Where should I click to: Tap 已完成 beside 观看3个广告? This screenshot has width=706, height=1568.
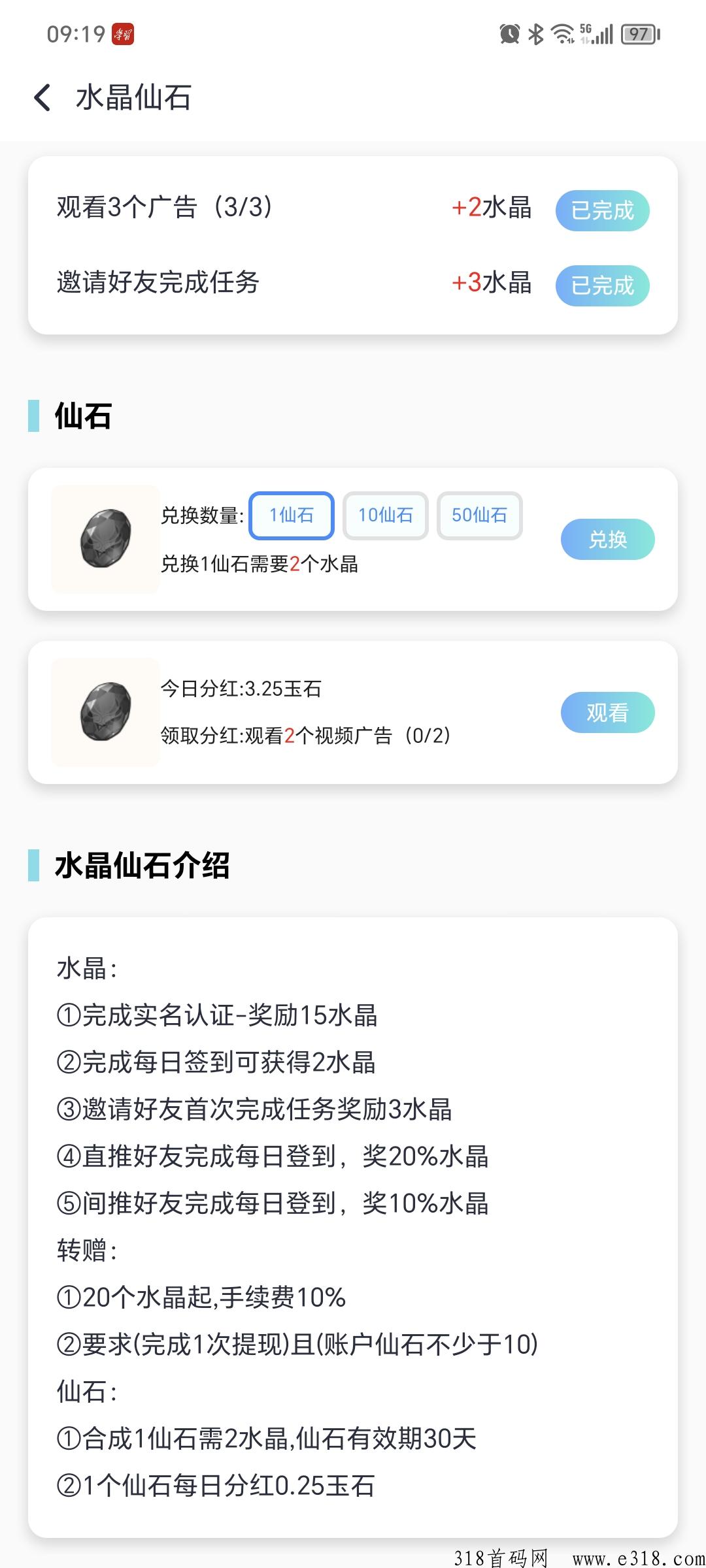click(x=602, y=210)
